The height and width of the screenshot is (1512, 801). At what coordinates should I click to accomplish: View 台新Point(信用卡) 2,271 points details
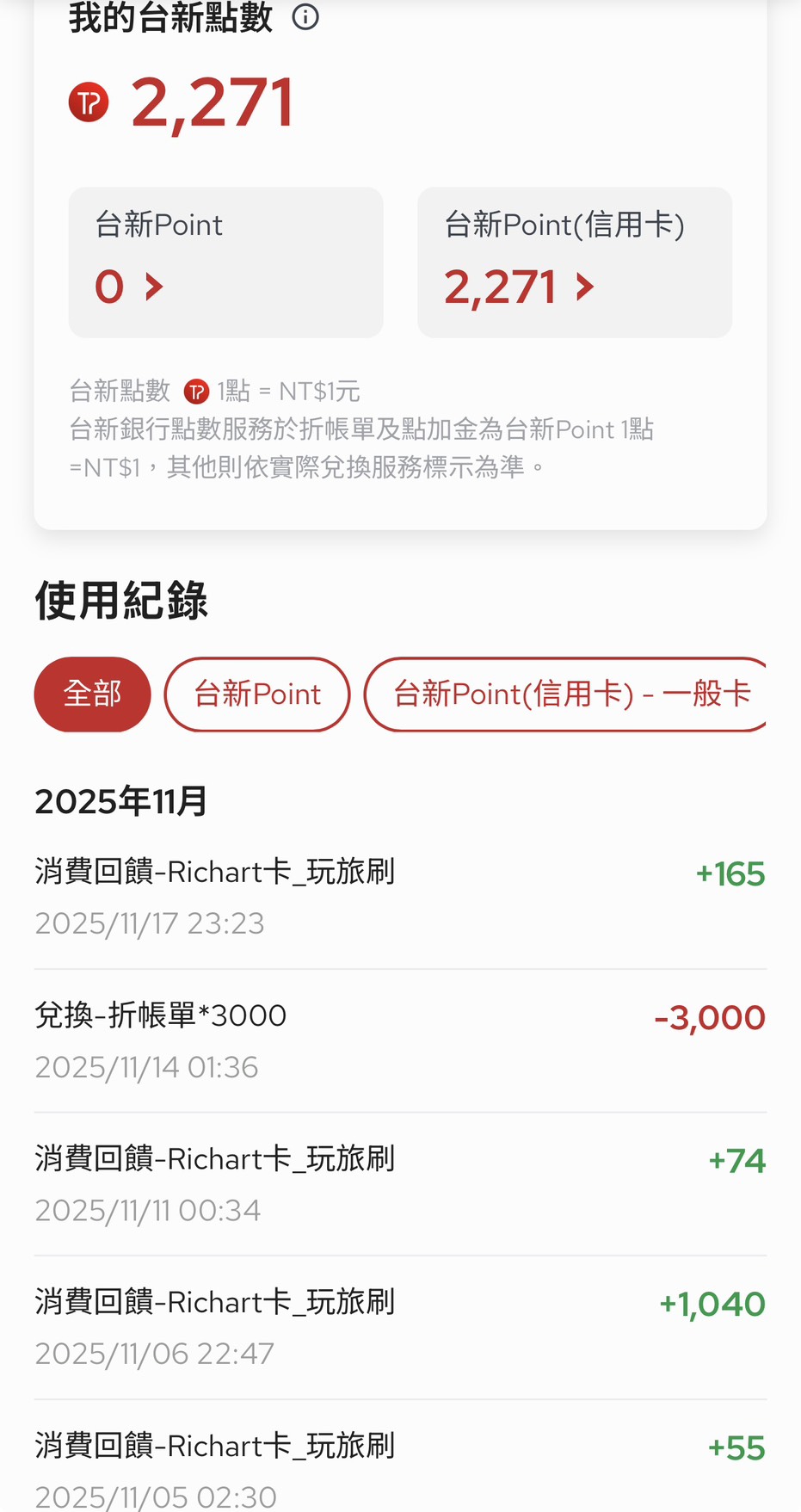574,262
